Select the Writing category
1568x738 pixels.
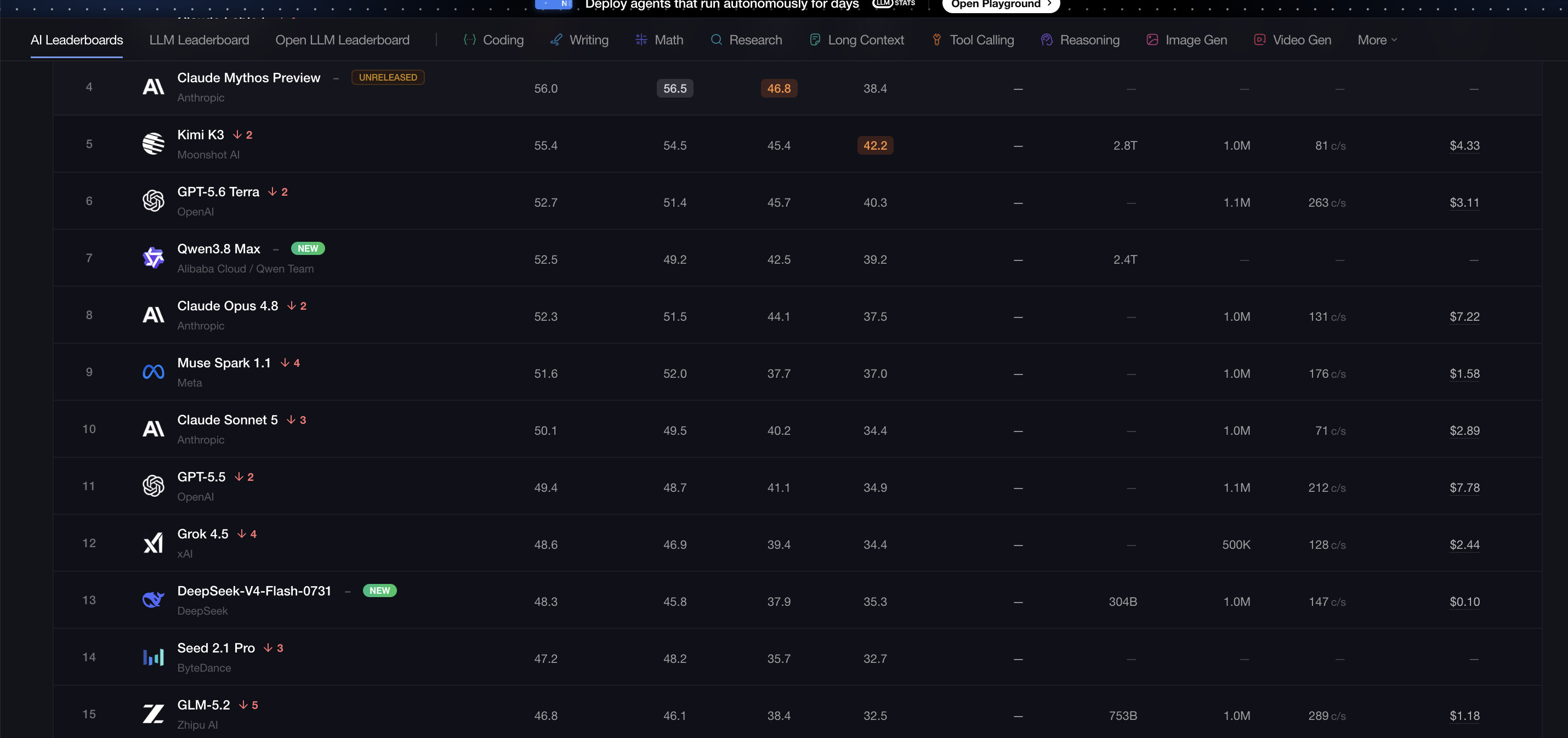pyautogui.click(x=579, y=40)
